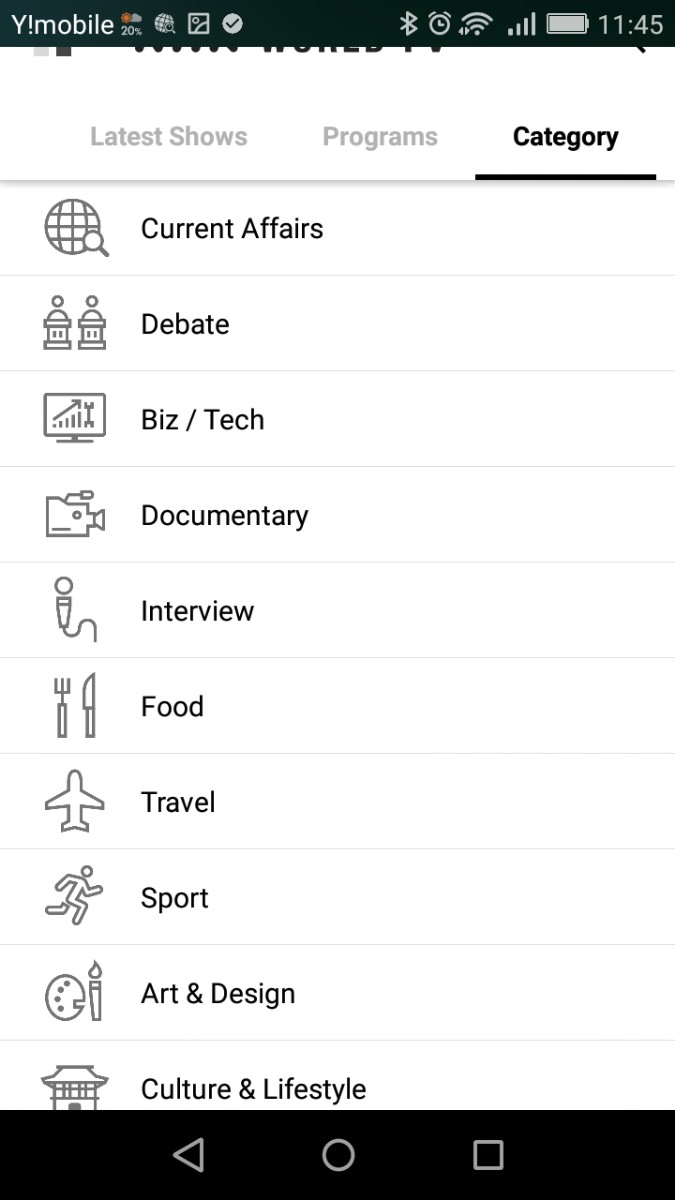Switch to the Programs tab
The height and width of the screenshot is (1200, 675).
point(380,137)
